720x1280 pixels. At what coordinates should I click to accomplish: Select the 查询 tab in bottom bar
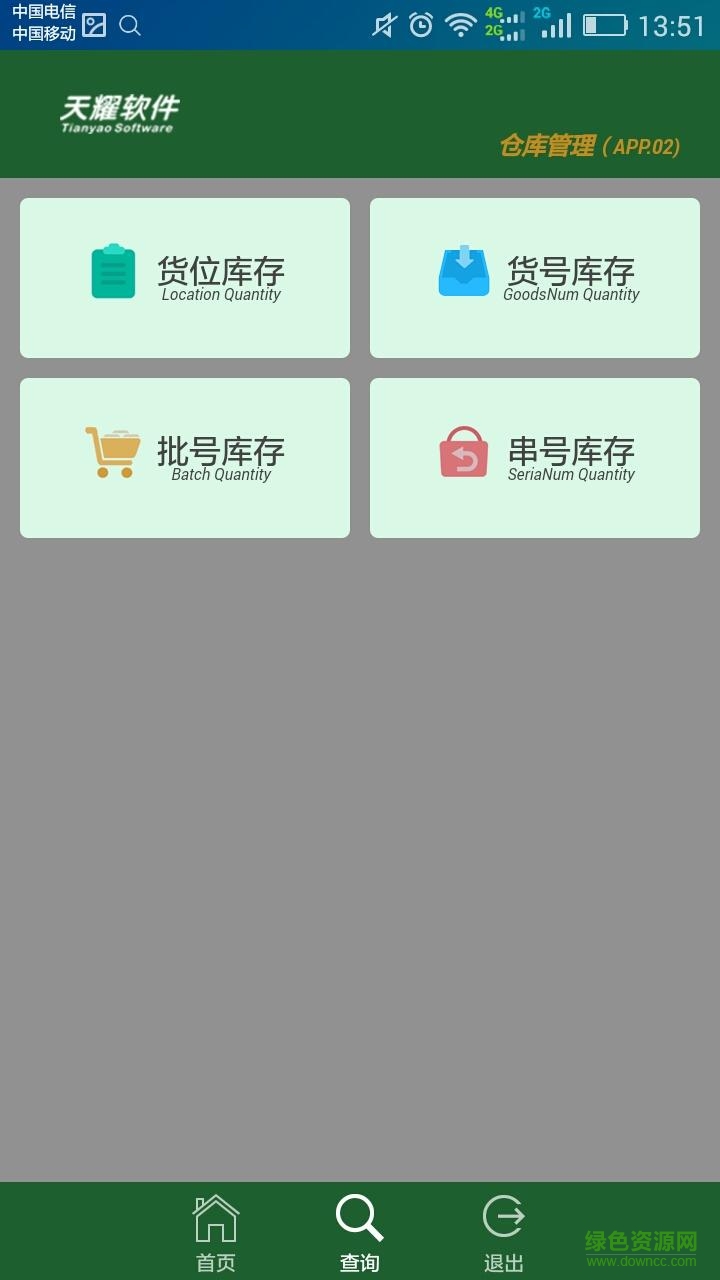(x=359, y=1230)
